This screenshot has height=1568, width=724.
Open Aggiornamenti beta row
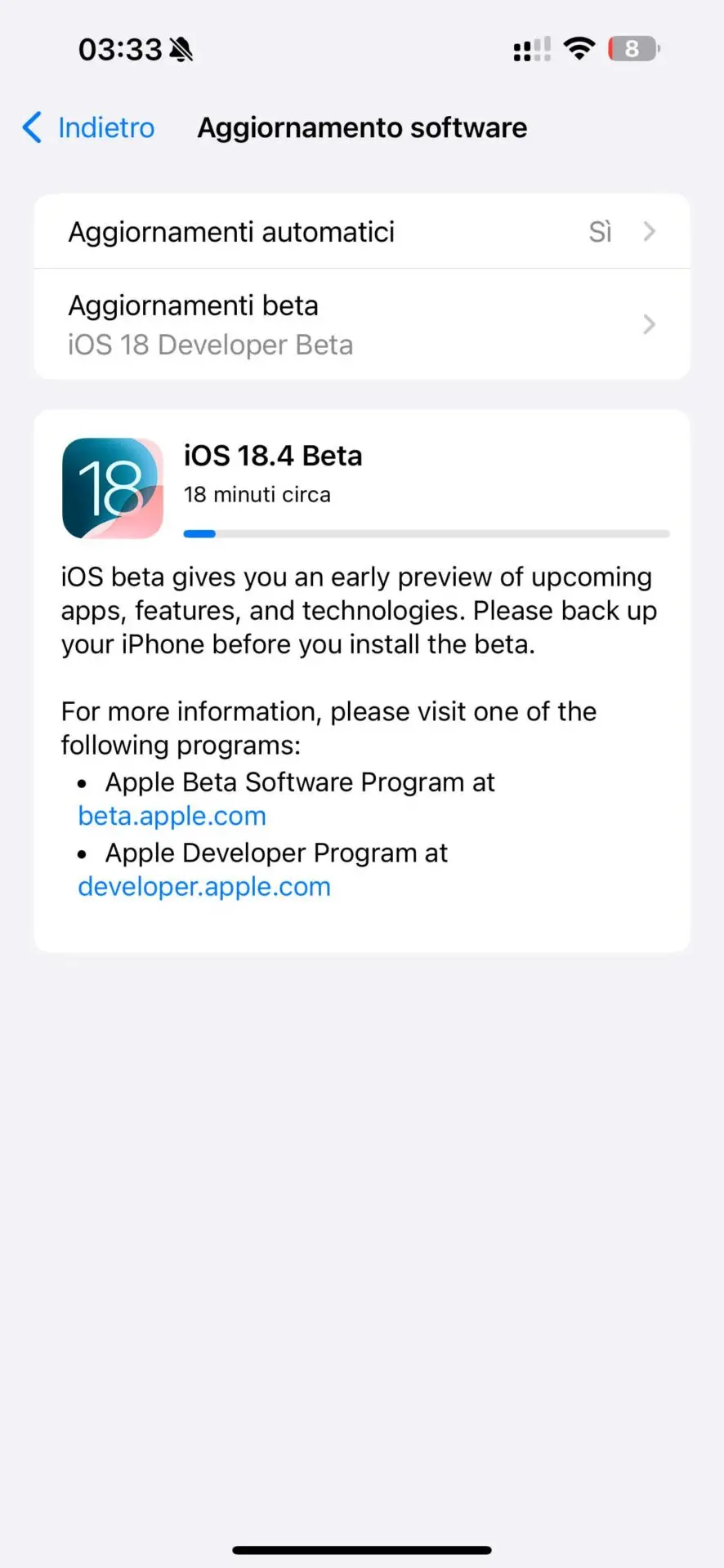(x=361, y=324)
